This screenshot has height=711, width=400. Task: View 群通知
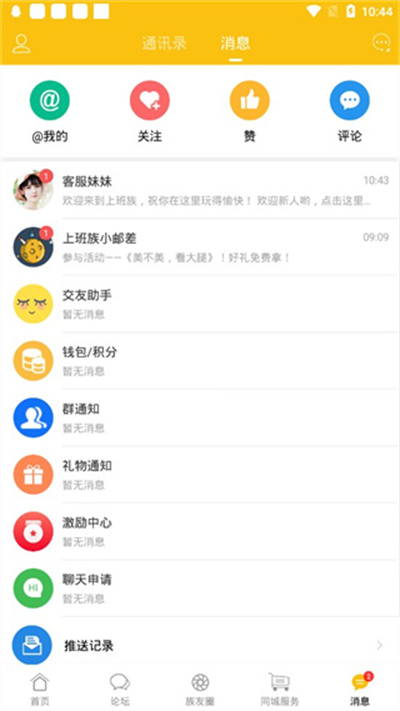(200, 417)
